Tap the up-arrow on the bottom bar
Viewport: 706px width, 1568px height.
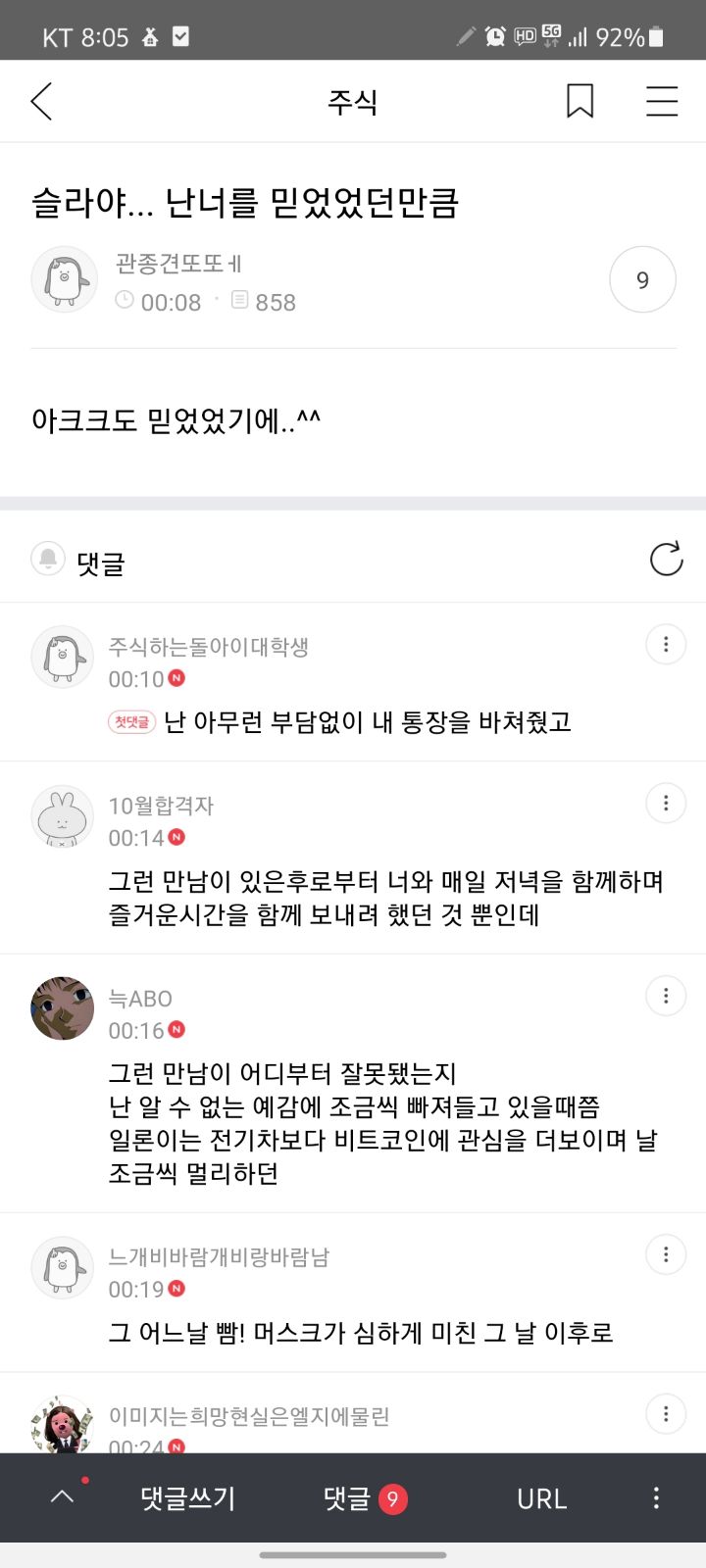pos(63,1496)
